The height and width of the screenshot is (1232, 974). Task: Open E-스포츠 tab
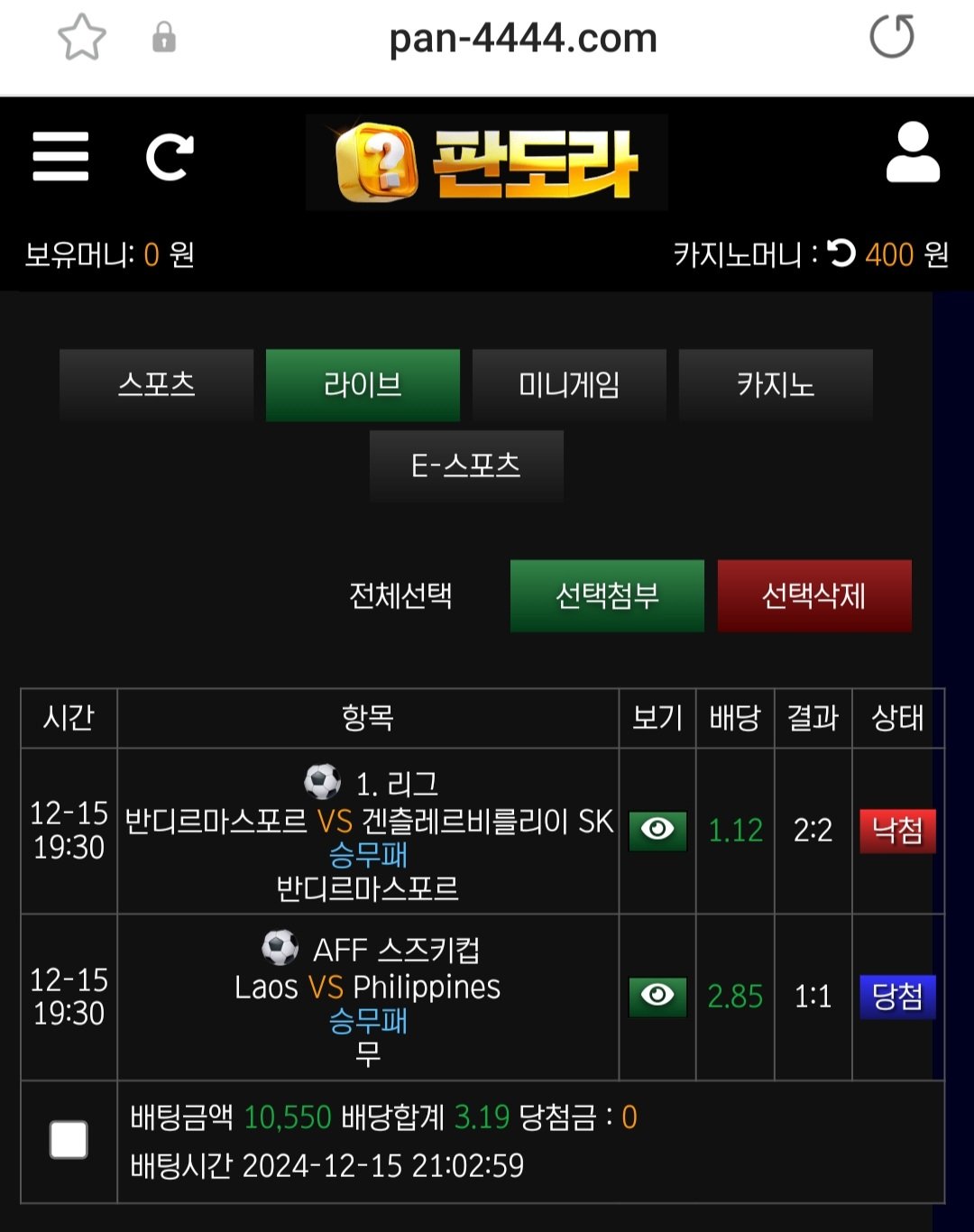click(x=466, y=465)
